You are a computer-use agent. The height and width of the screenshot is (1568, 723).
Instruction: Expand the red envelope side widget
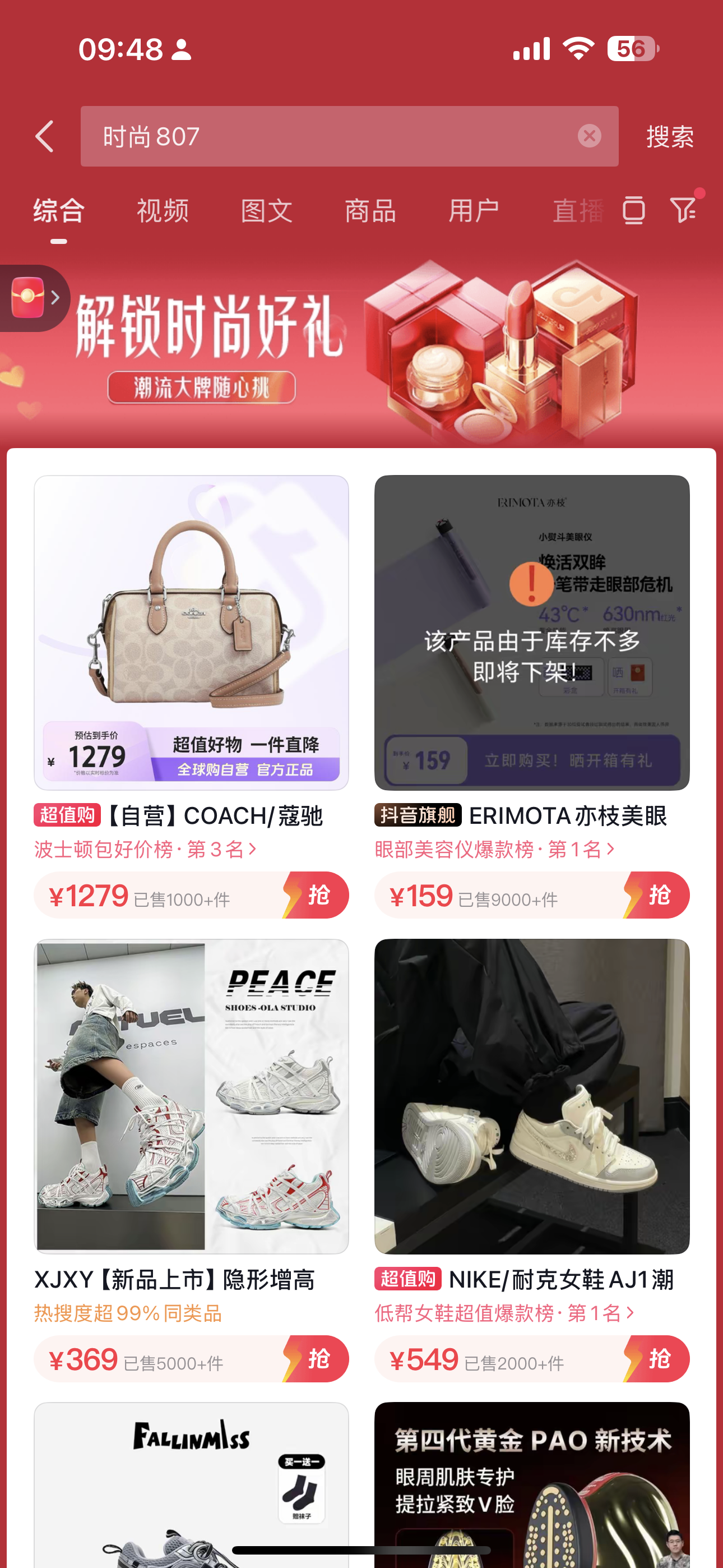[x=34, y=298]
